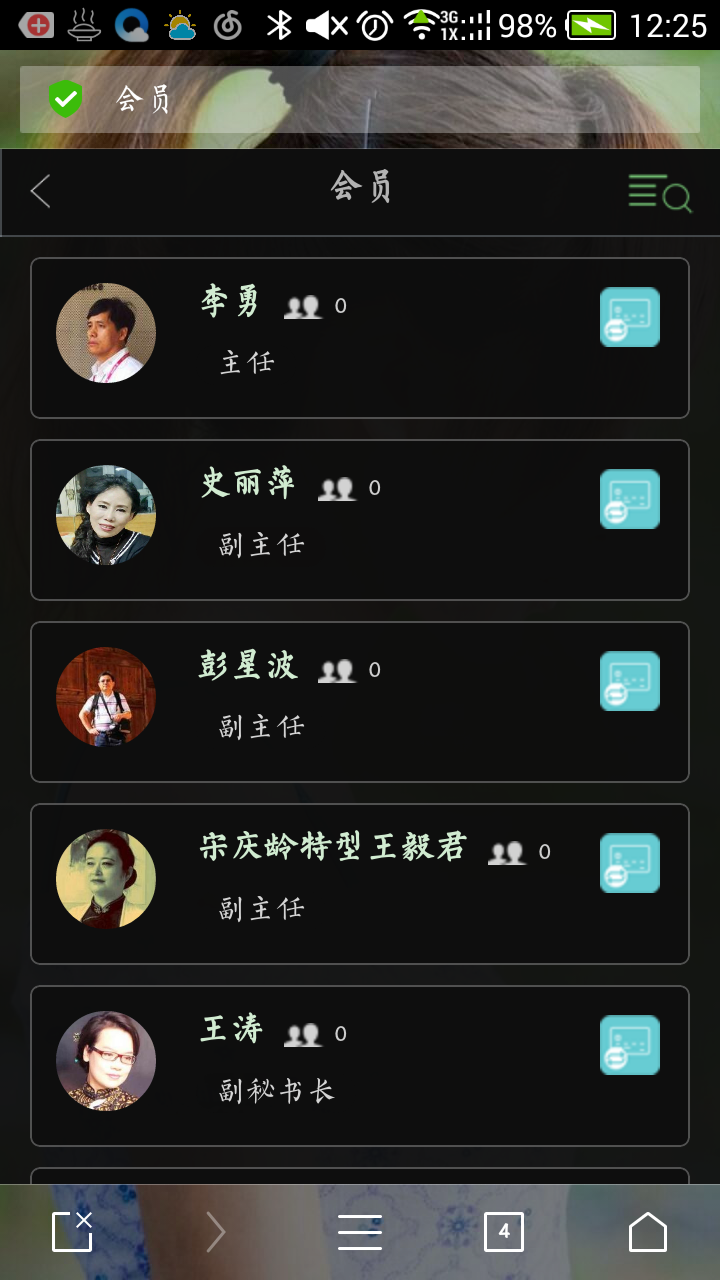
Task: Open the browser menu at bottom bar
Action: pyautogui.click(x=360, y=1232)
